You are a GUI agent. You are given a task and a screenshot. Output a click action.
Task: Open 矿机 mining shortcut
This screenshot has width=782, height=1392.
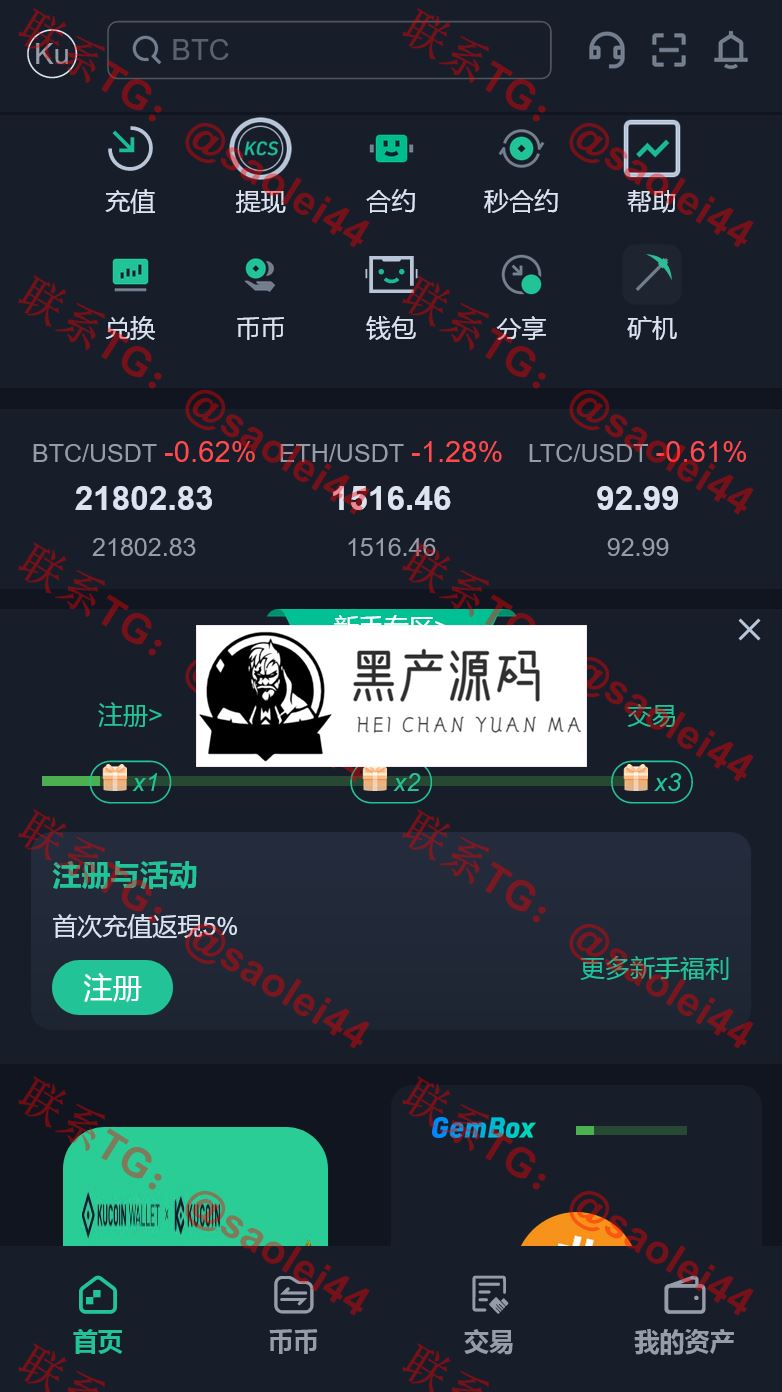(652, 295)
